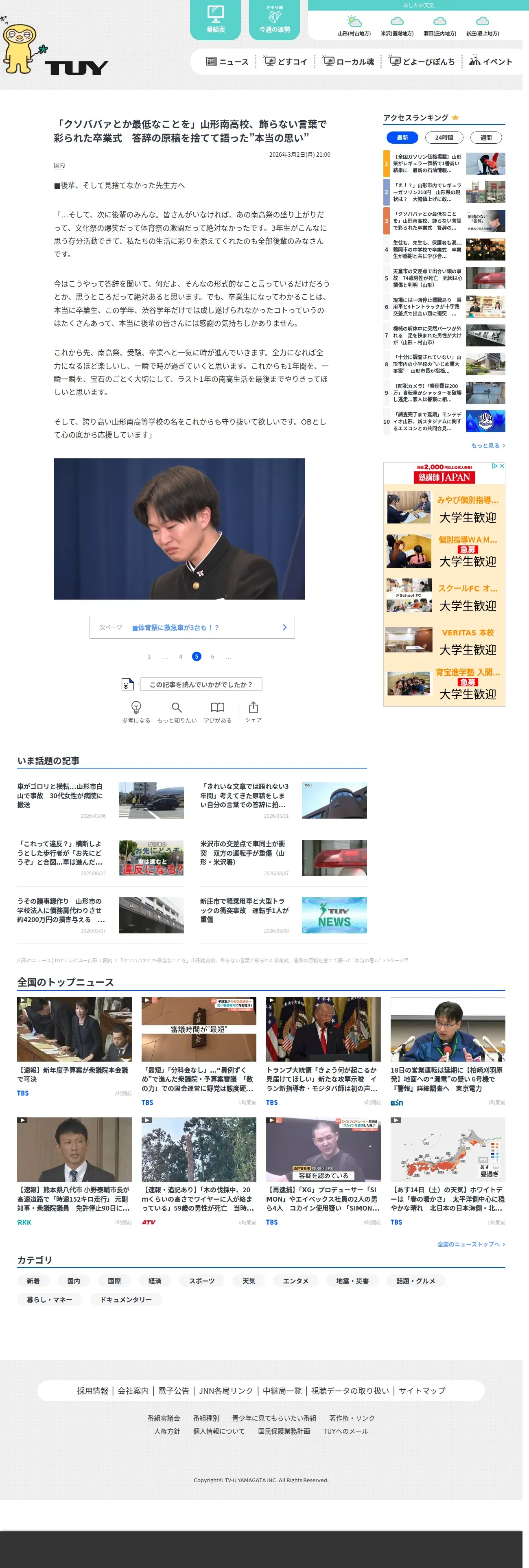Close the 塾講師JAPAN advertisement
The height and width of the screenshot is (1568, 529).
click(x=502, y=466)
